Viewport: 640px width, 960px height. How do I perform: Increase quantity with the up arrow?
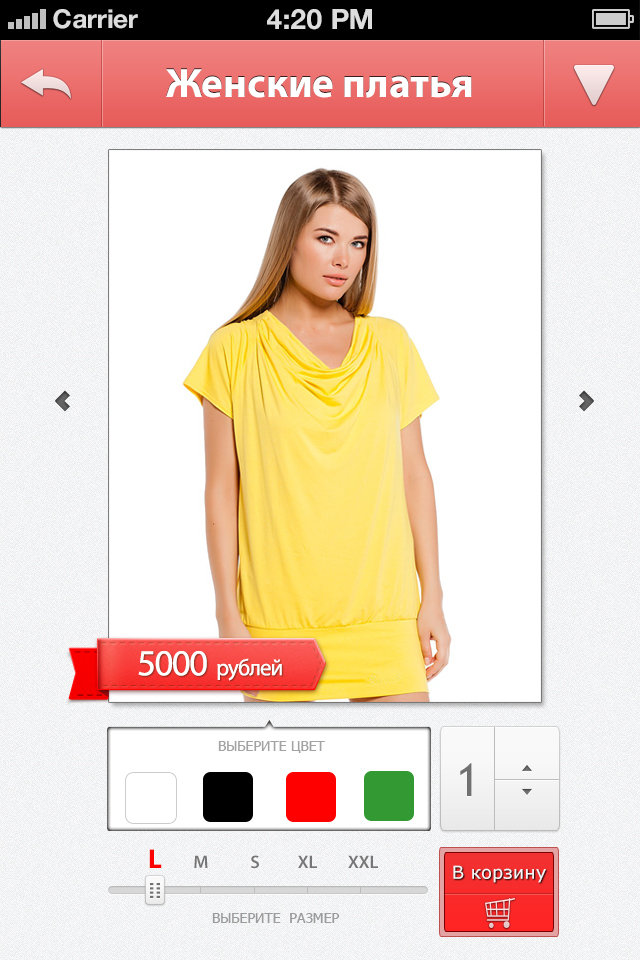tap(527, 768)
